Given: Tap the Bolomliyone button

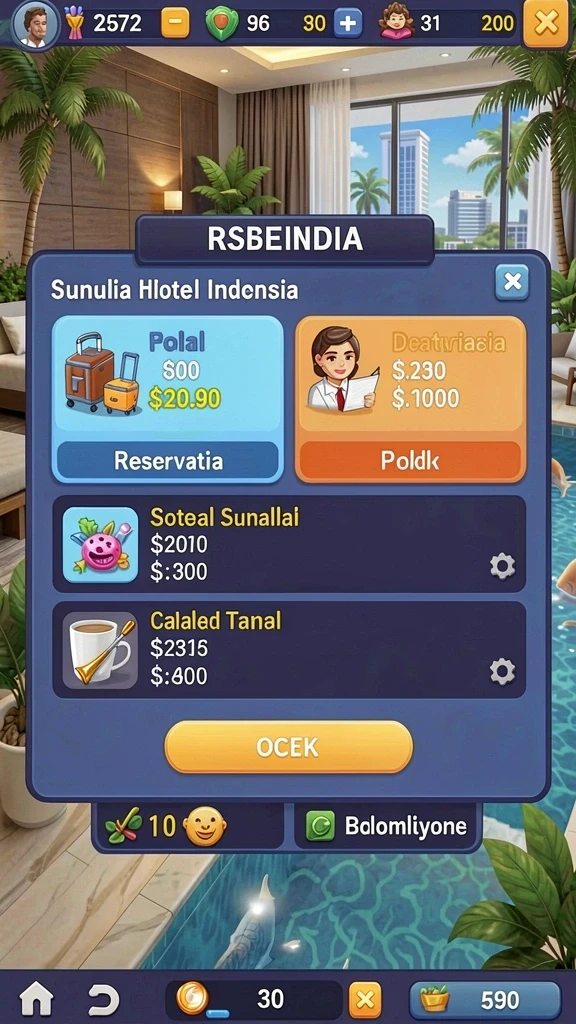Looking at the screenshot, I should tap(388, 826).
